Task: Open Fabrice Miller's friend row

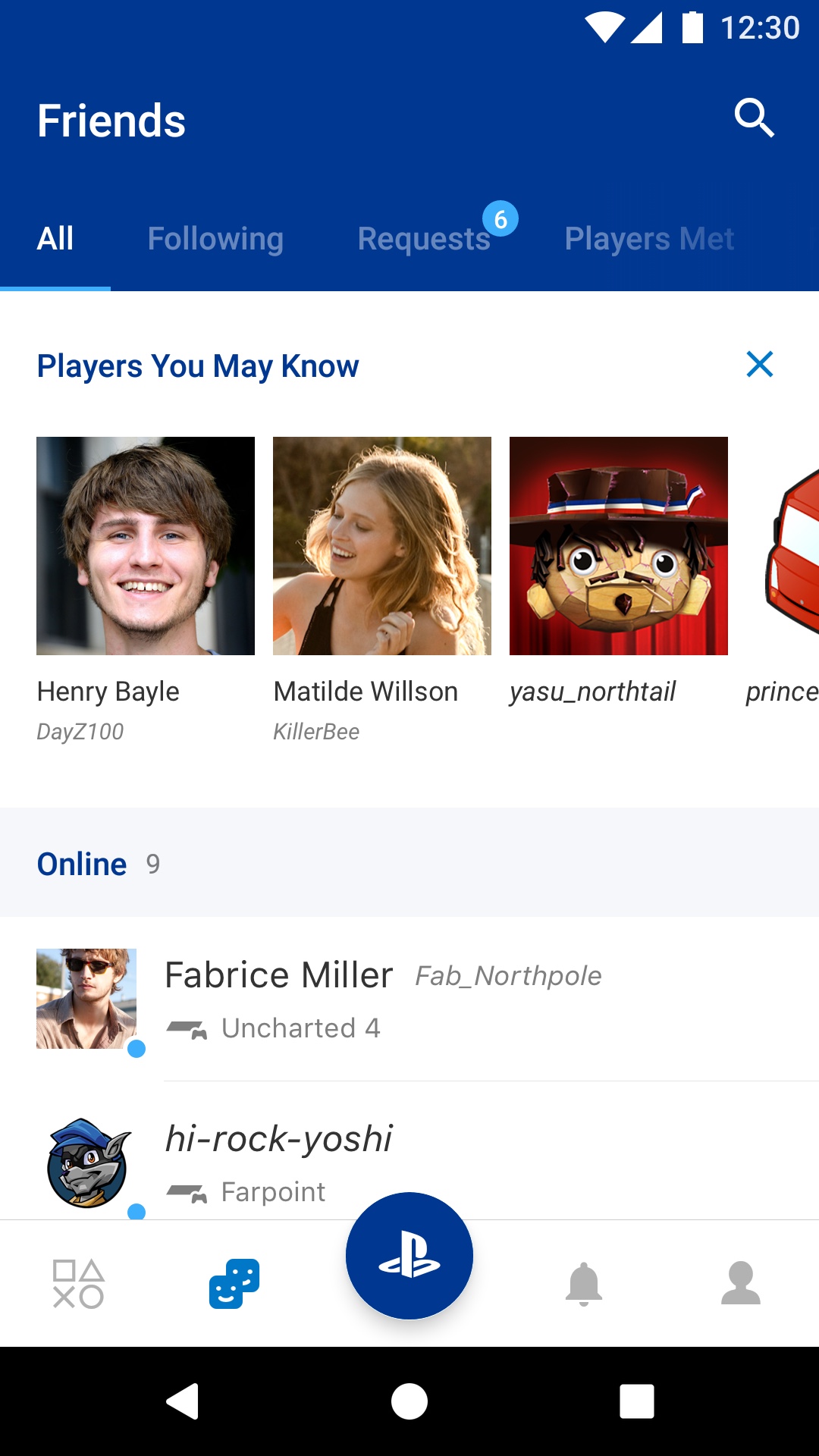Action: click(x=409, y=999)
